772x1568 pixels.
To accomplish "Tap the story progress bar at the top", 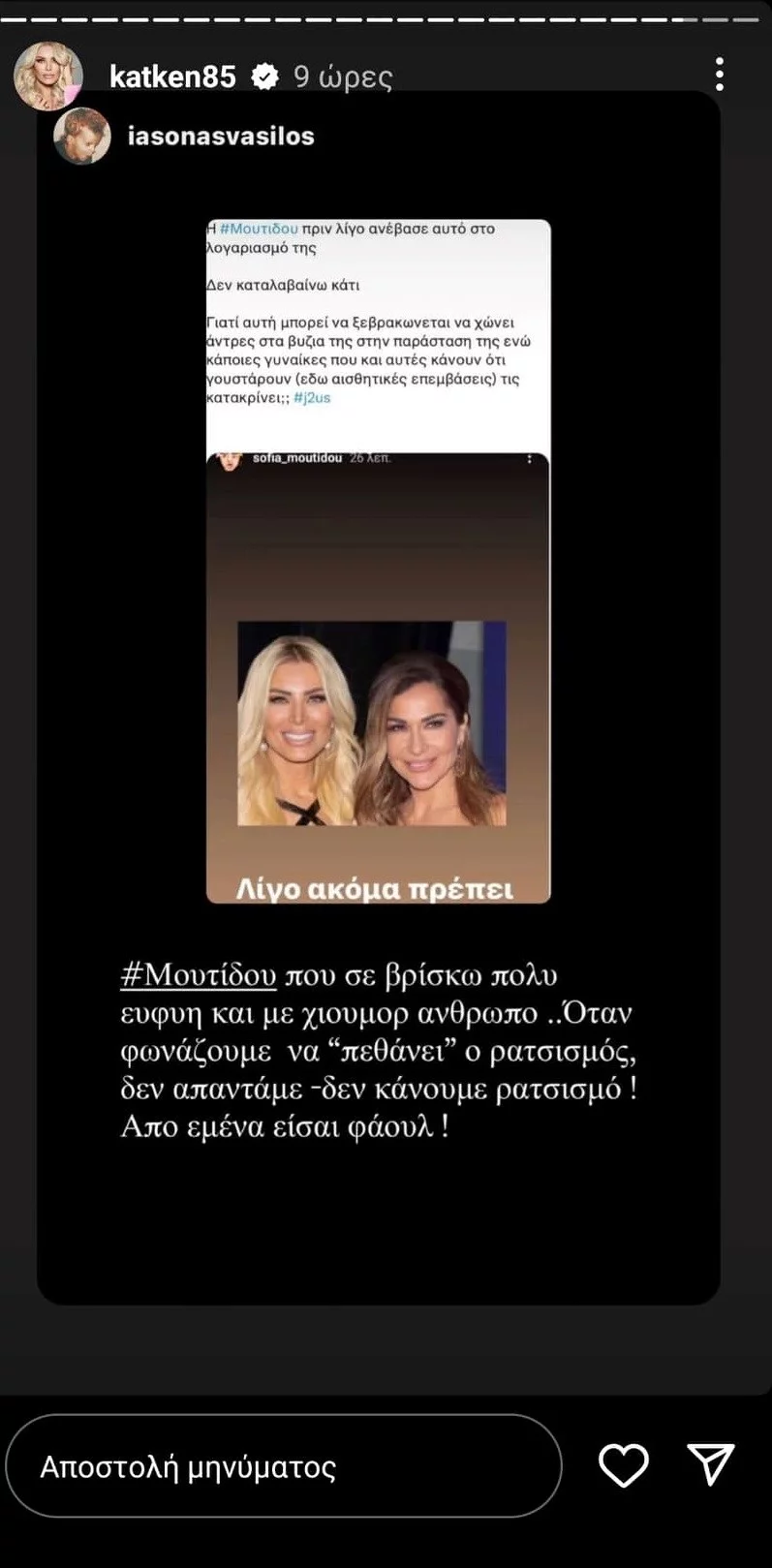I will (x=386, y=14).
